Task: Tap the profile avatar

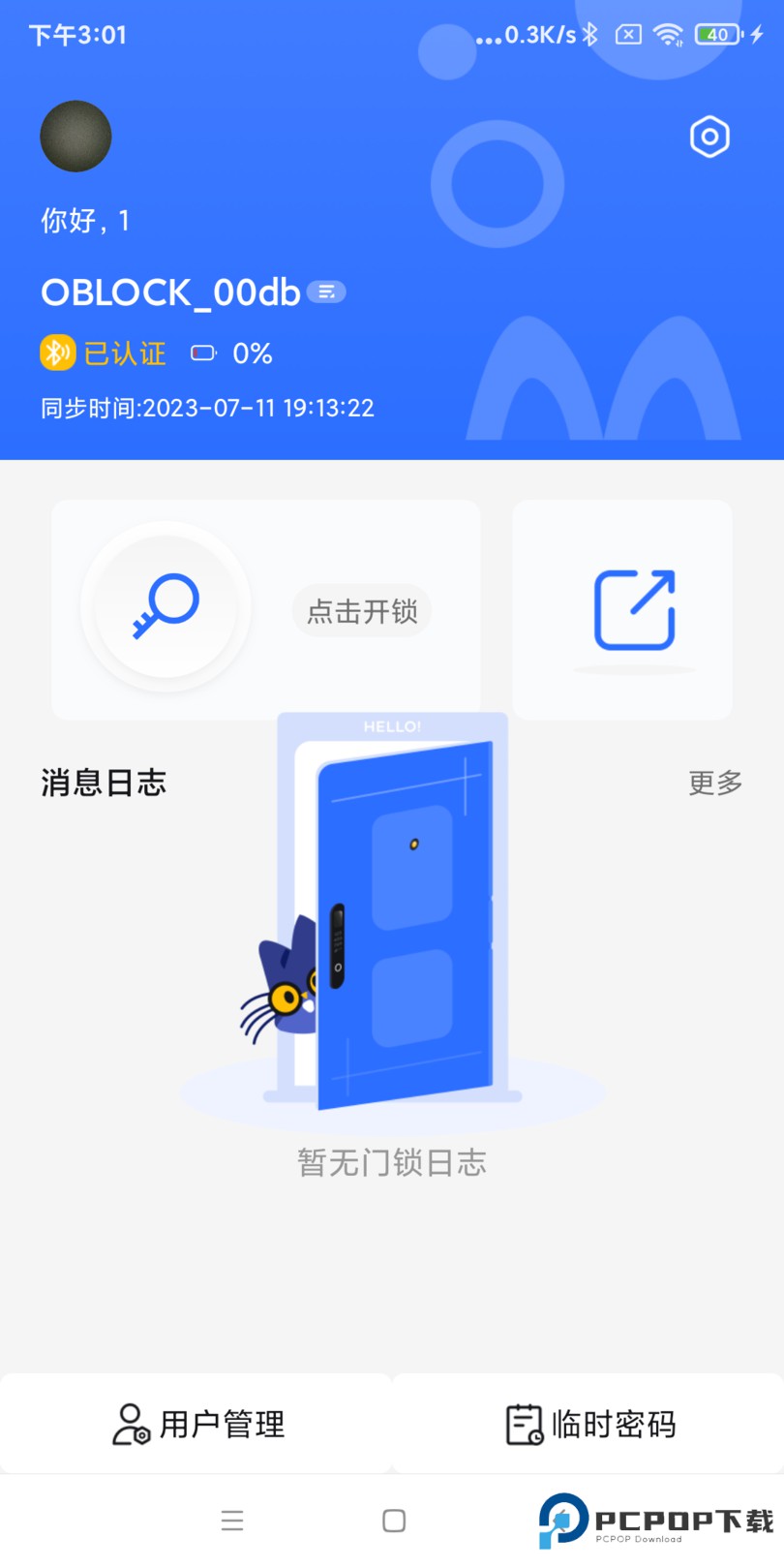Action: [x=75, y=137]
